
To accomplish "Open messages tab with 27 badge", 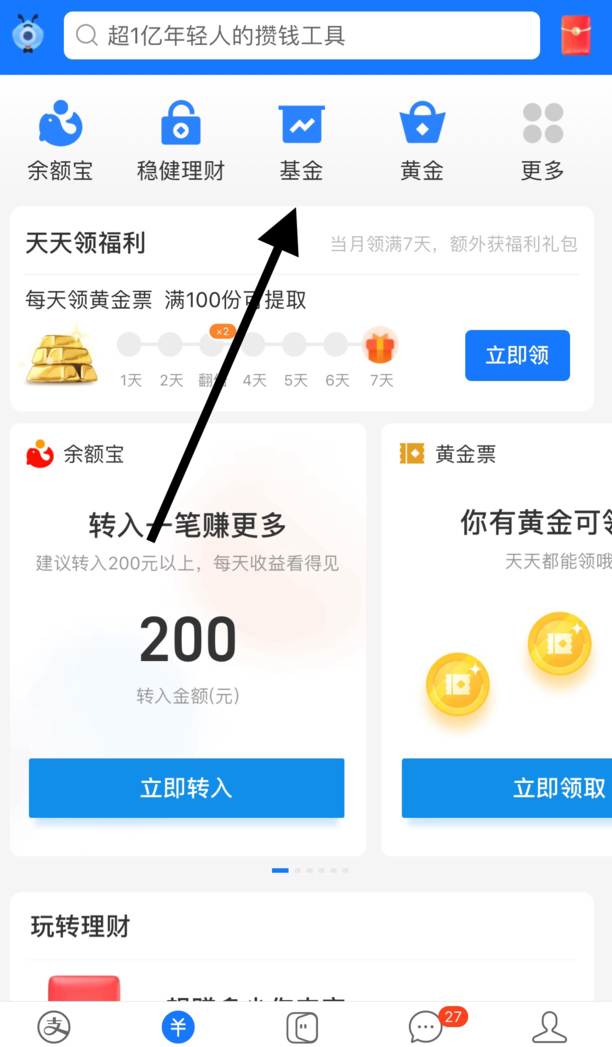I will [x=427, y=1026].
